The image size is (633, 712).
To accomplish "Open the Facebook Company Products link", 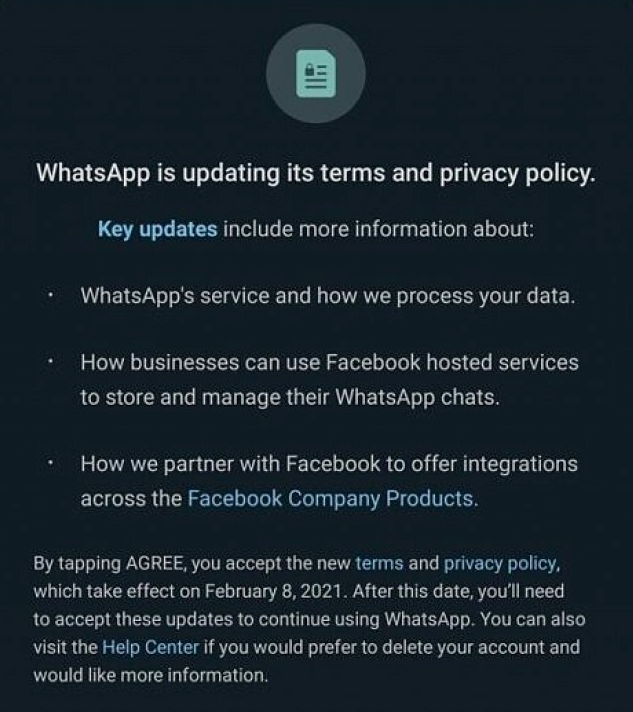I will click(330, 498).
